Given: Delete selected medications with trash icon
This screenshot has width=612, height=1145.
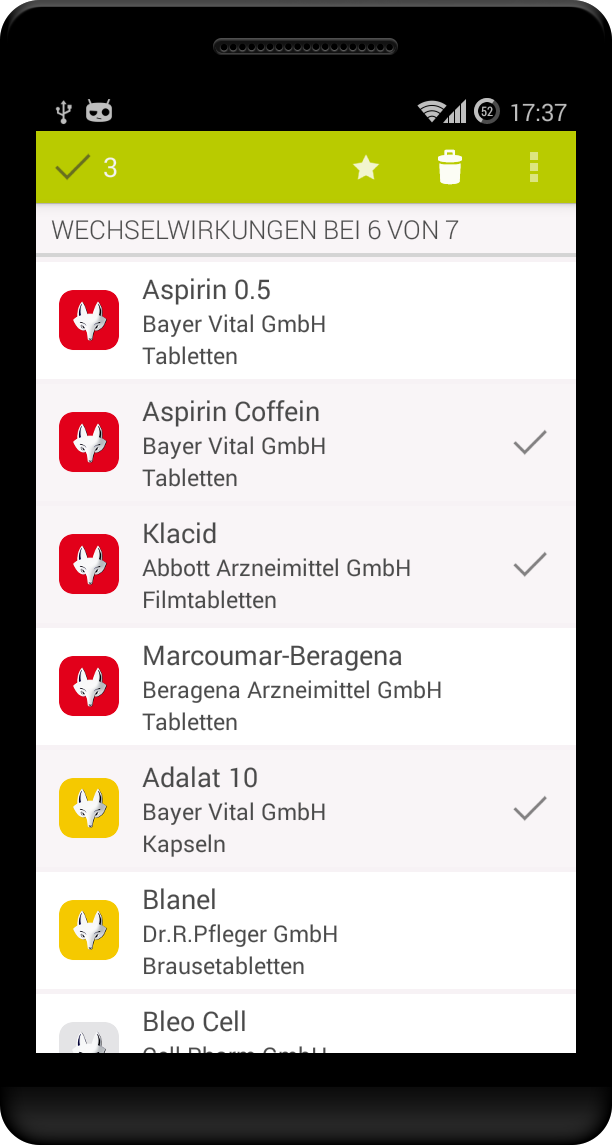Looking at the screenshot, I should pyautogui.click(x=450, y=168).
